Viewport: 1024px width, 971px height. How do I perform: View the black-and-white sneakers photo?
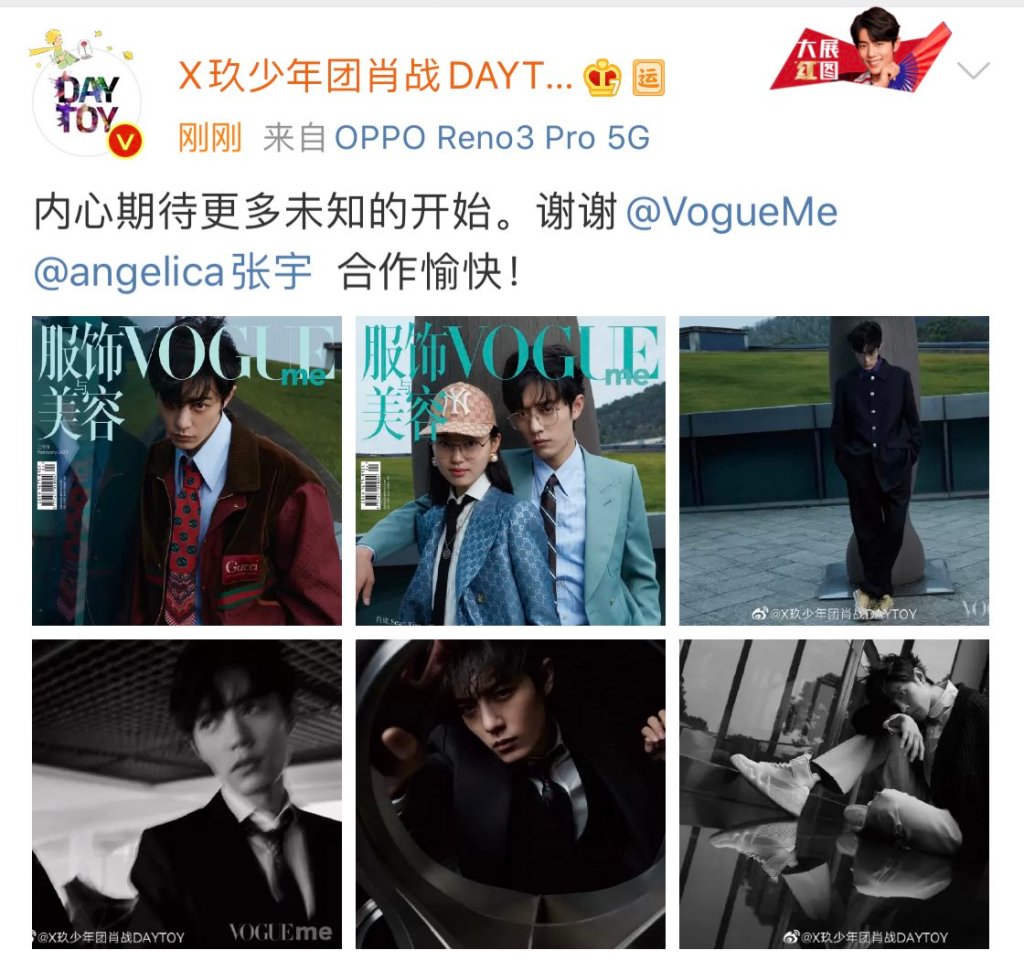click(x=834, y=794)
